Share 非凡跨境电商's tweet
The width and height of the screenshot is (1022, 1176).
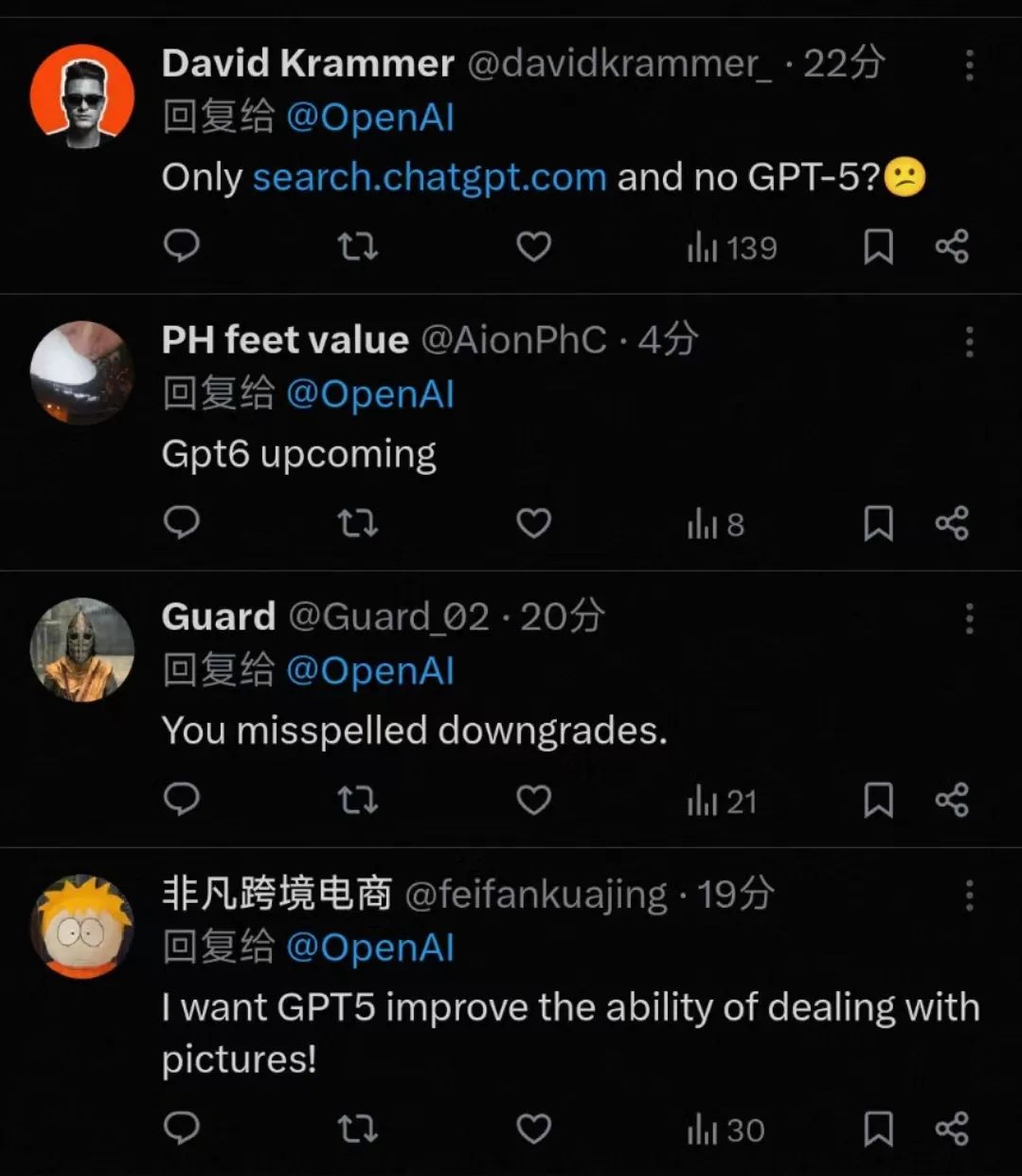(x=952, y=1129)
